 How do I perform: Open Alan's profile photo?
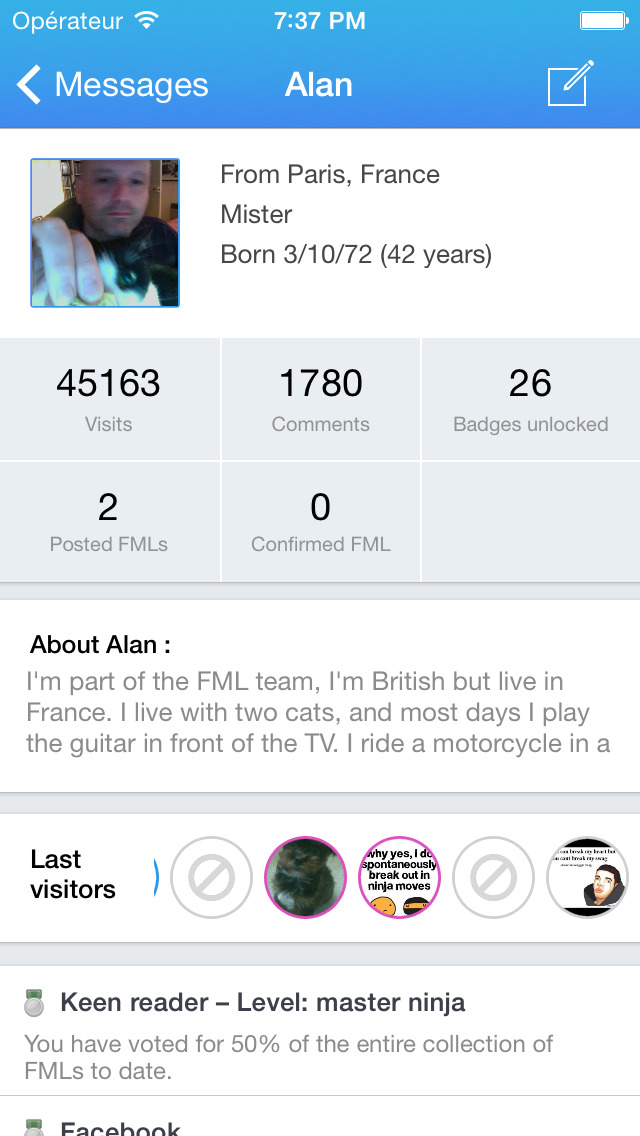[104, 233]
